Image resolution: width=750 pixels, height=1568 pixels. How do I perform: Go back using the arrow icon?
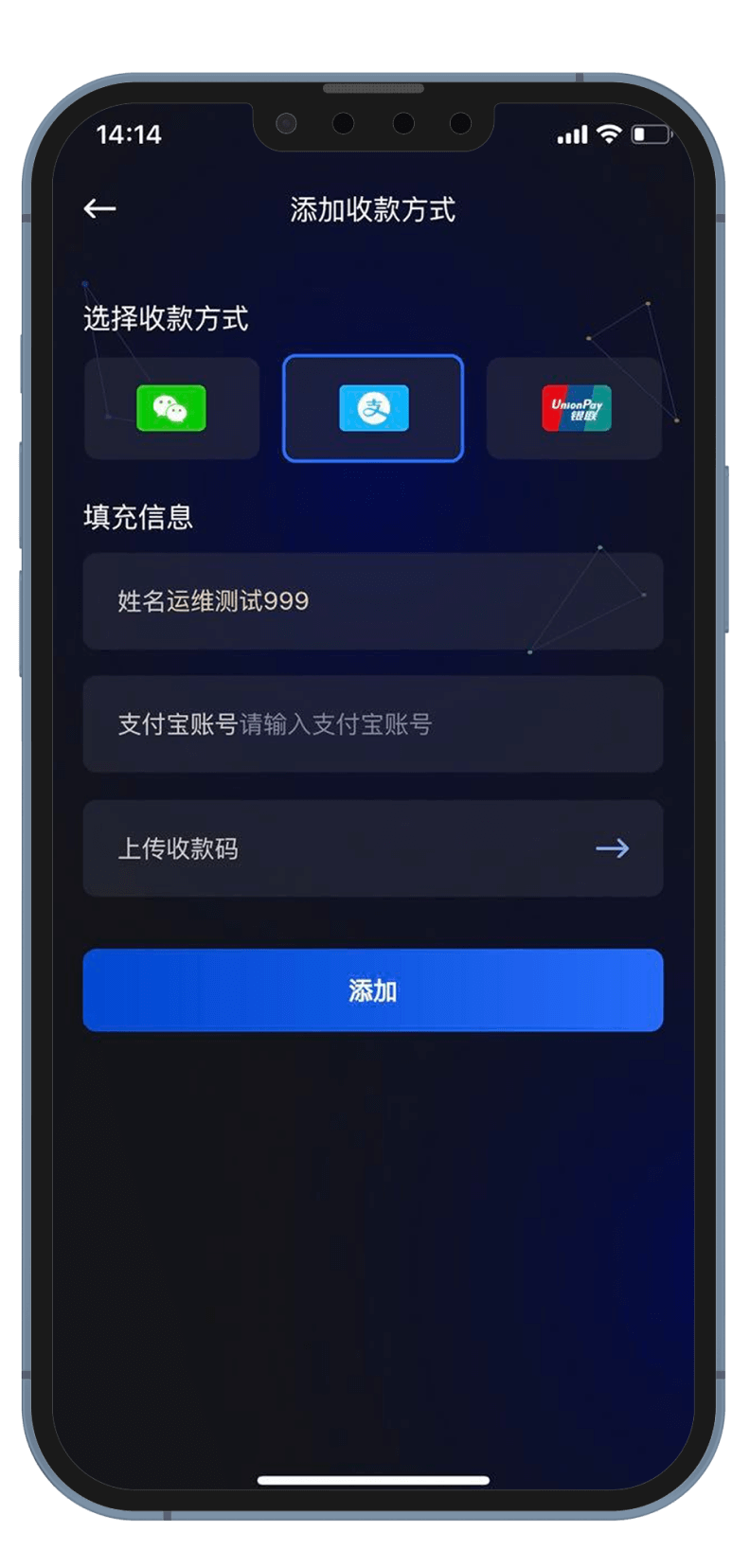point(100,209)
